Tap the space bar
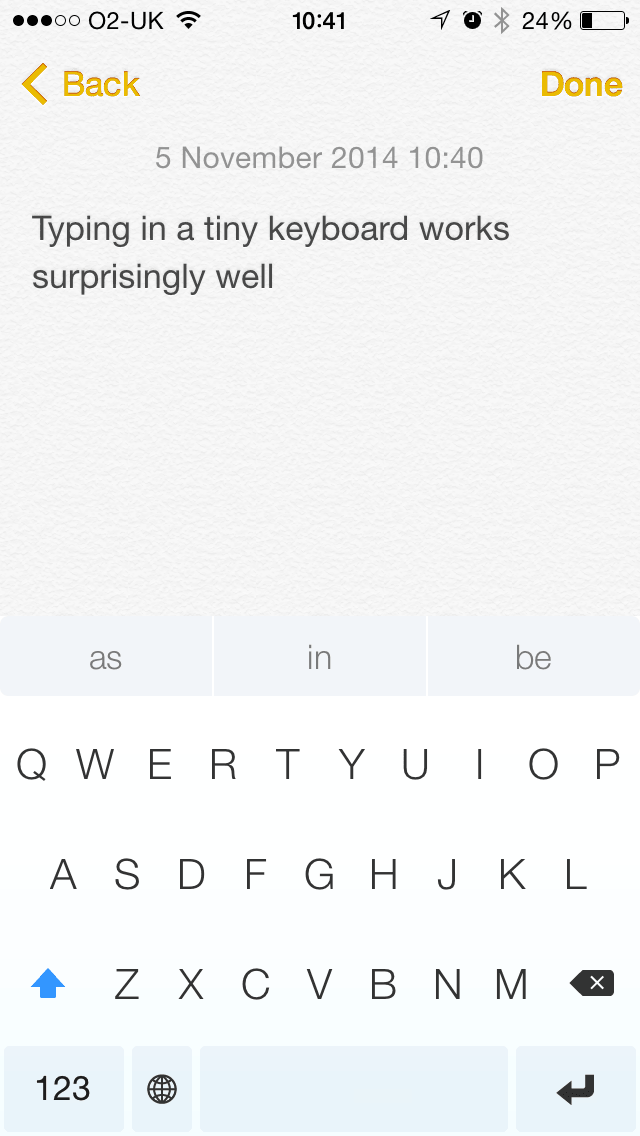Viewport: 640px width, 1136px height. pos(354,1089)
